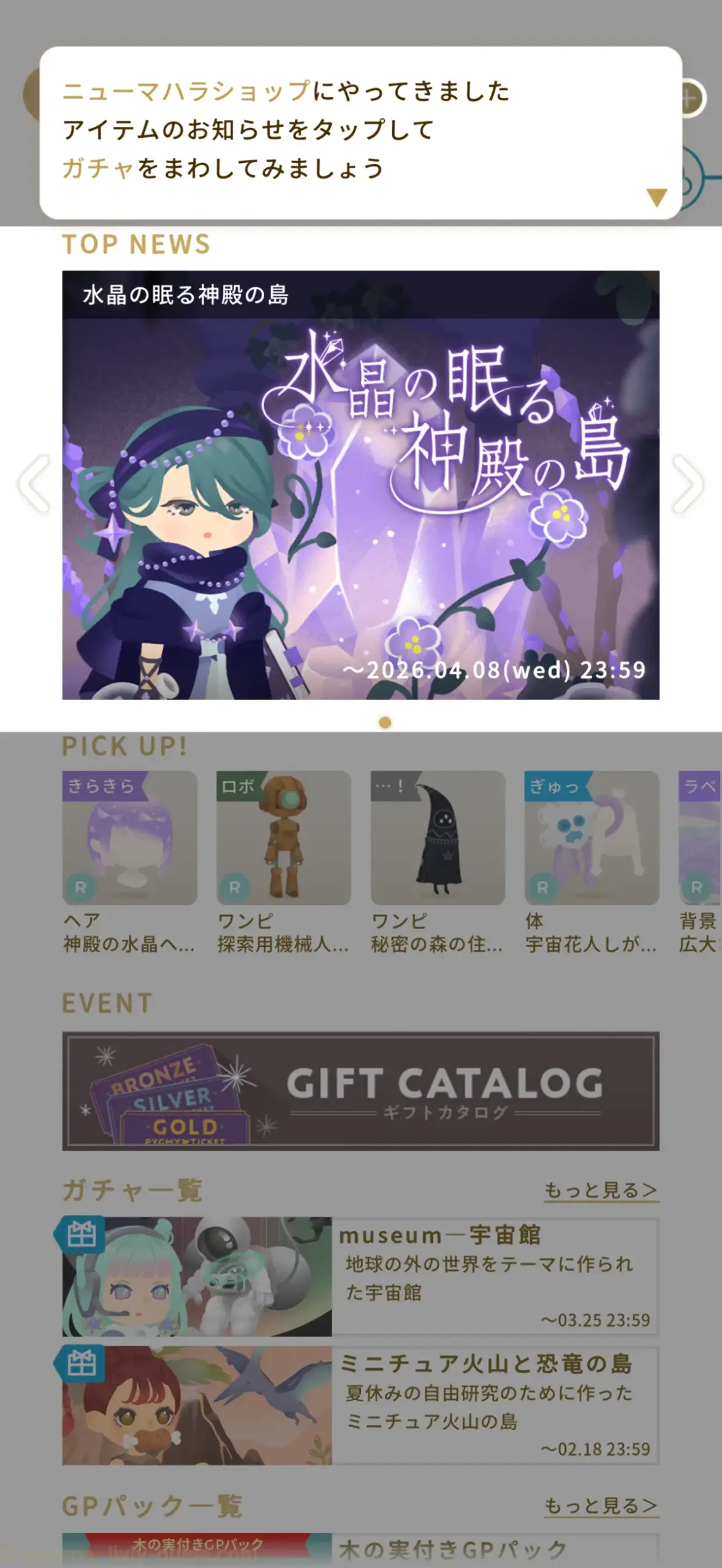Open the 木の実付きGPパック entry

[x=360, y=1550]
